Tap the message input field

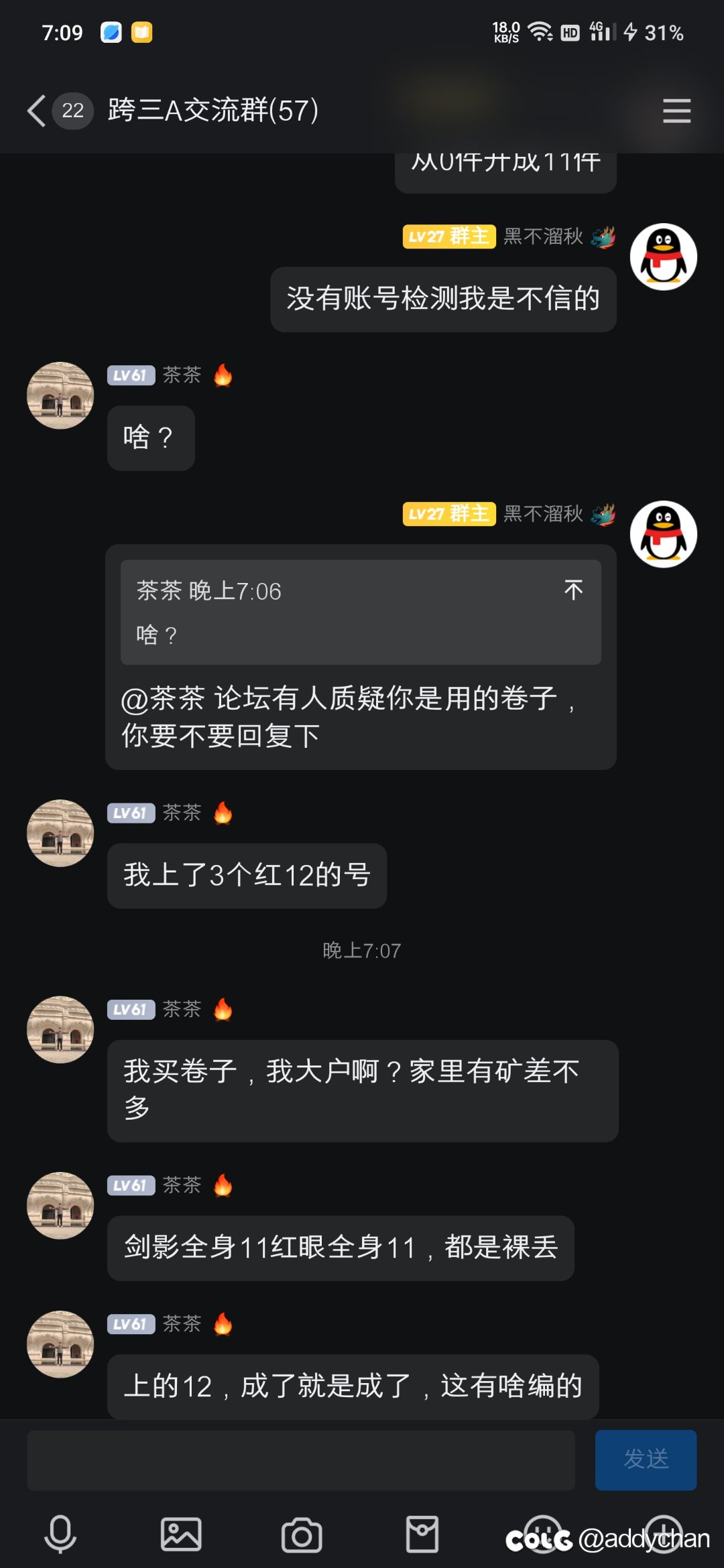301,1460
